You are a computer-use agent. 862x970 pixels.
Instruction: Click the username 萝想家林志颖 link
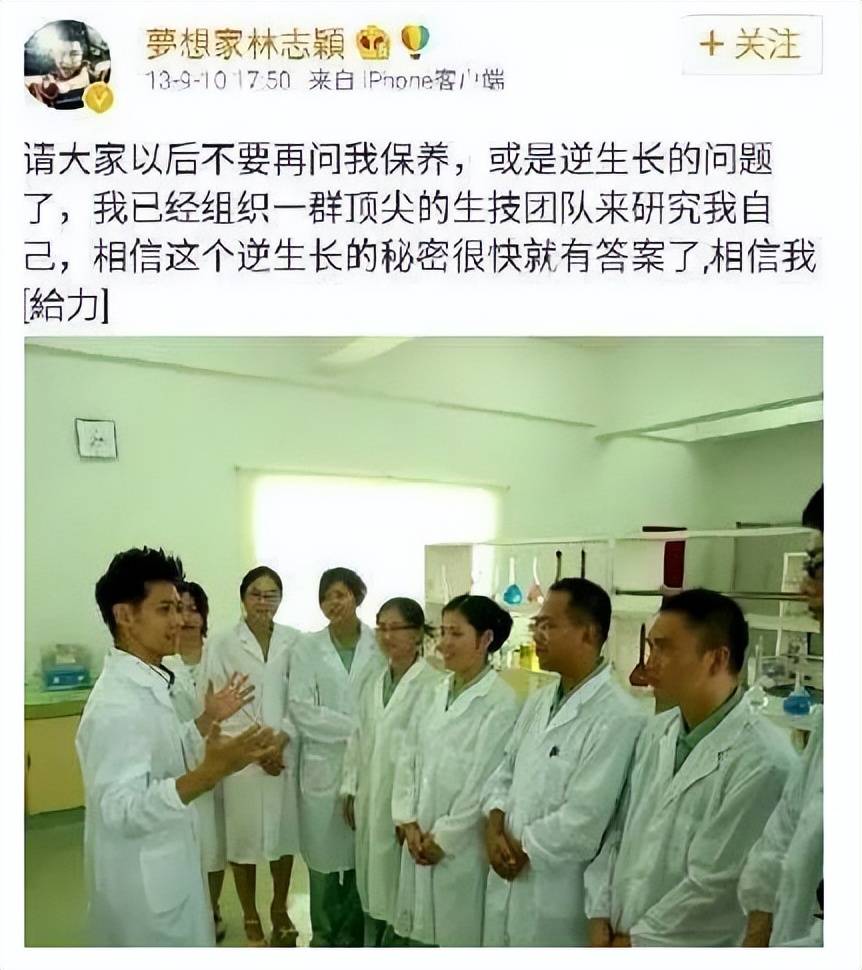[245, 42]
